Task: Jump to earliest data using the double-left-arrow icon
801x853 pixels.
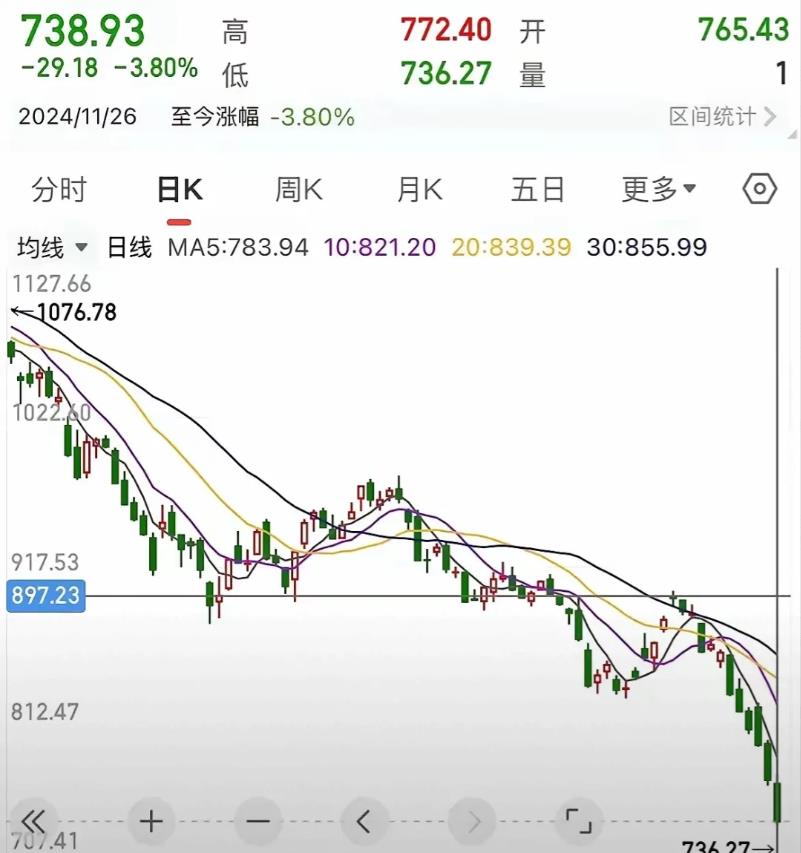Action: [x=36, y=821]
